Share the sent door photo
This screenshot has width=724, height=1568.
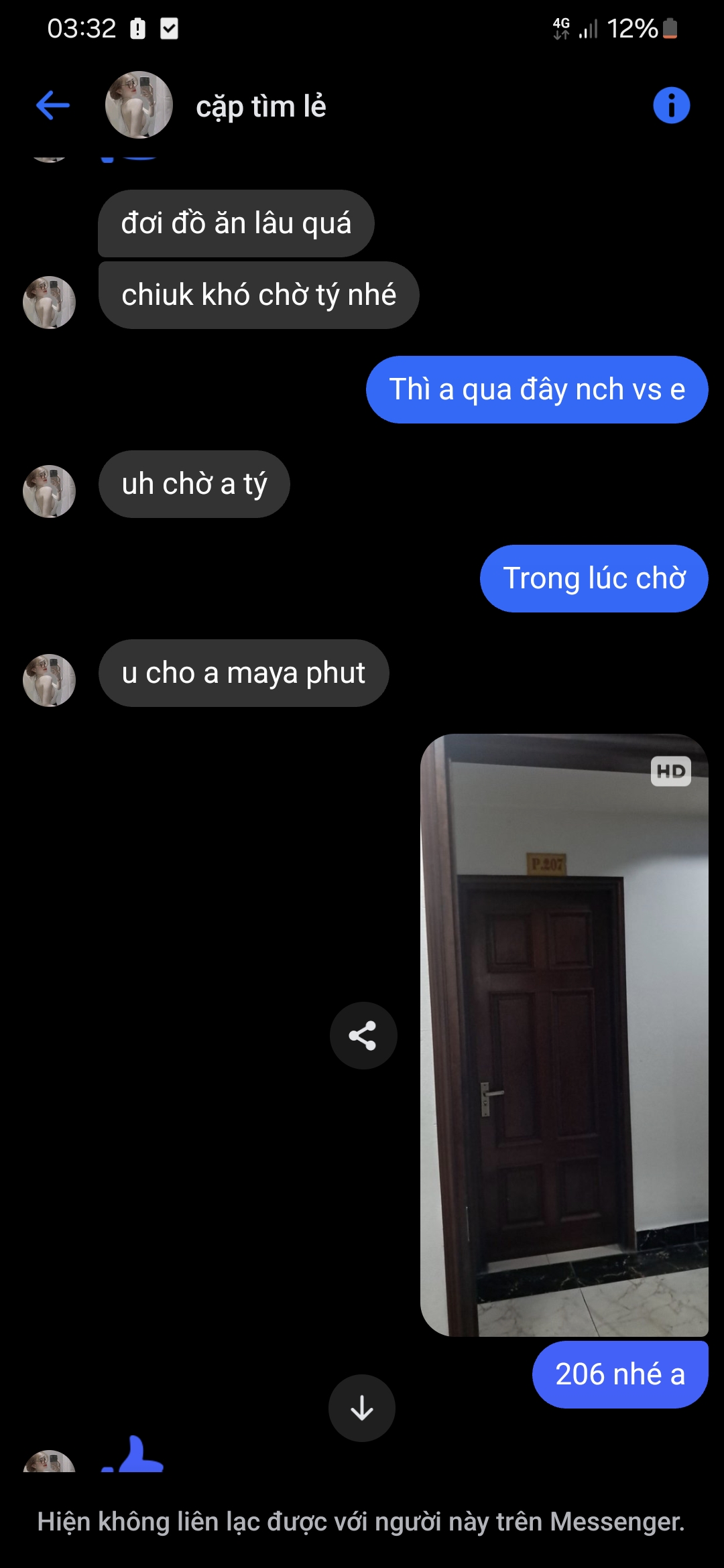[x=363, y=1035]
